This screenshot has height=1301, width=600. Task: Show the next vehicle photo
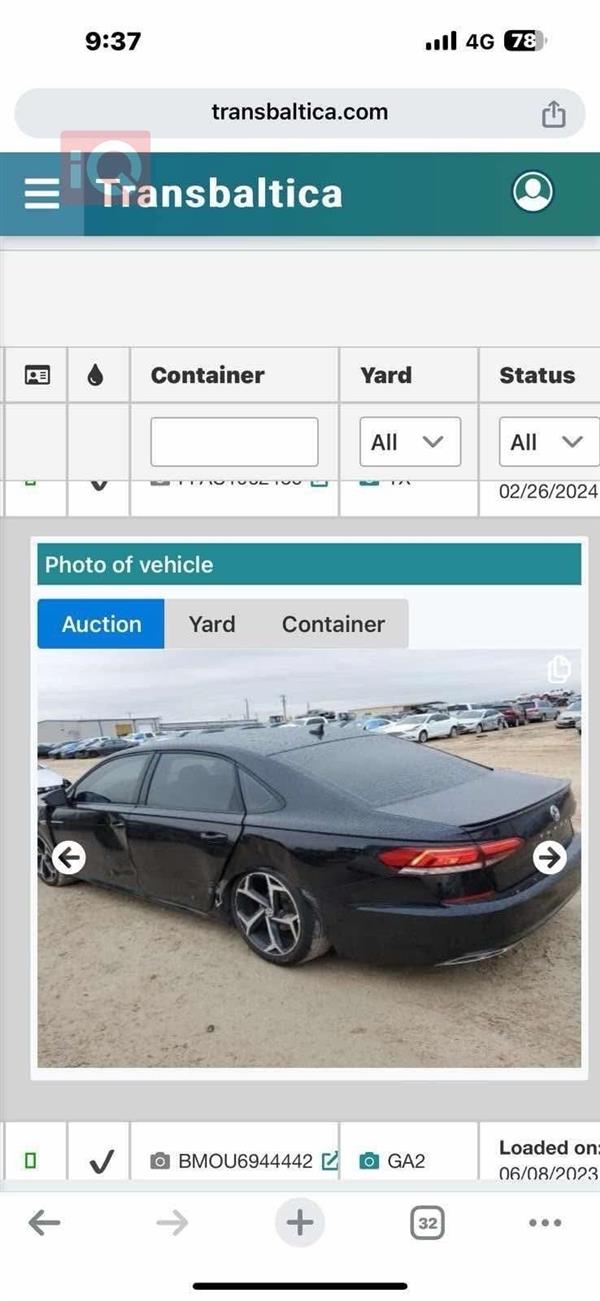549,857
